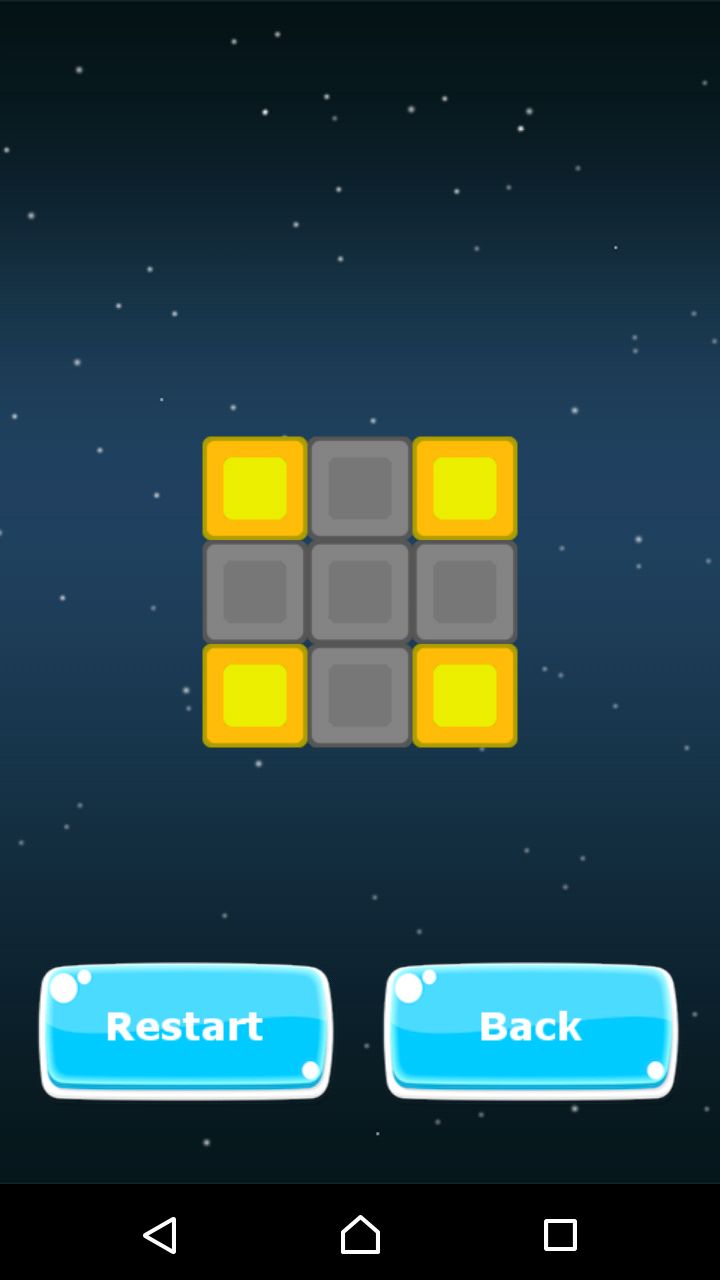Screen dimensions: 720x1280
Task: Toggle the bottom-left yellow tile
Action: tap(255, 695)
